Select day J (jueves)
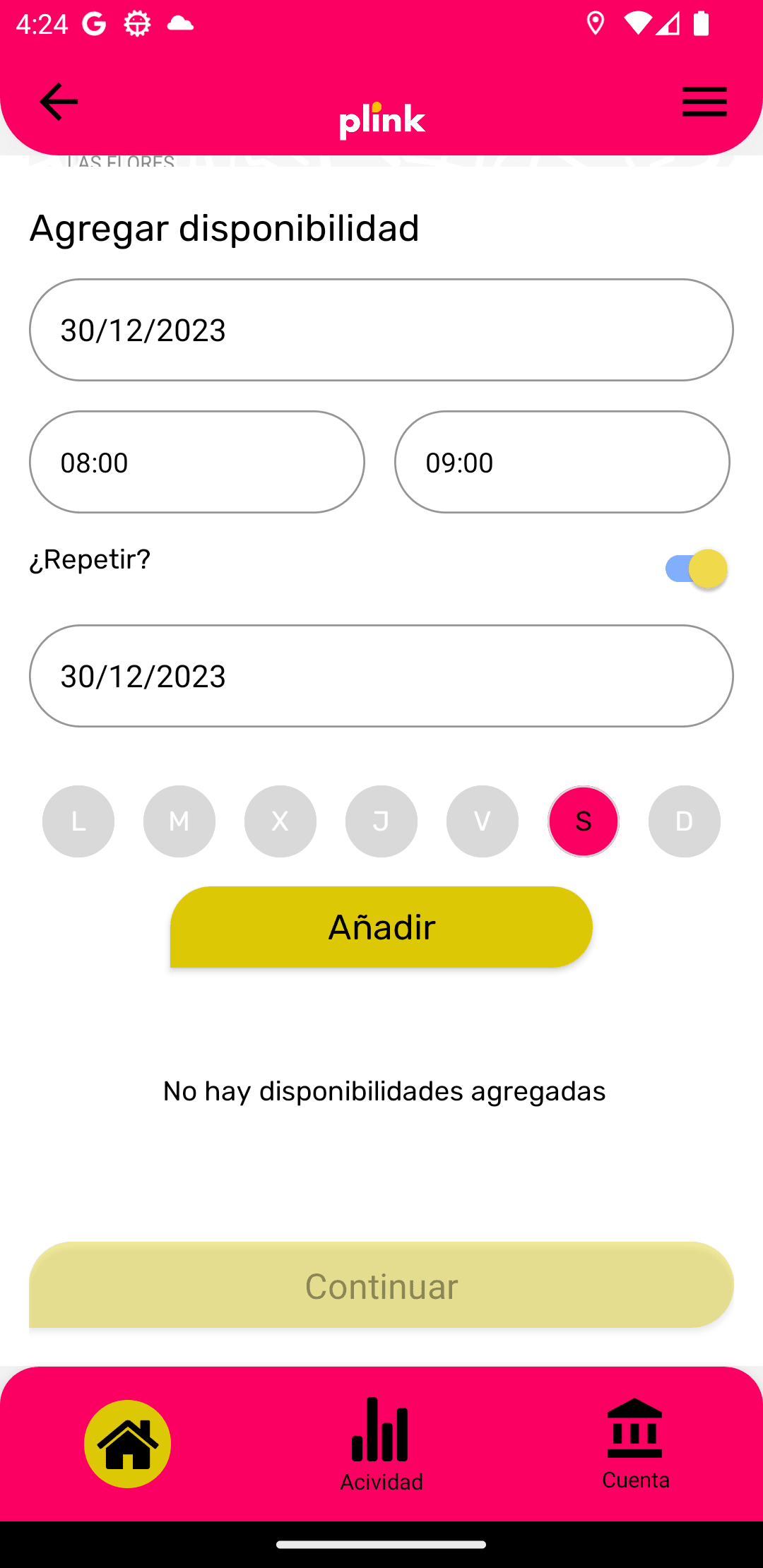763x1568 pixels. 381,821
